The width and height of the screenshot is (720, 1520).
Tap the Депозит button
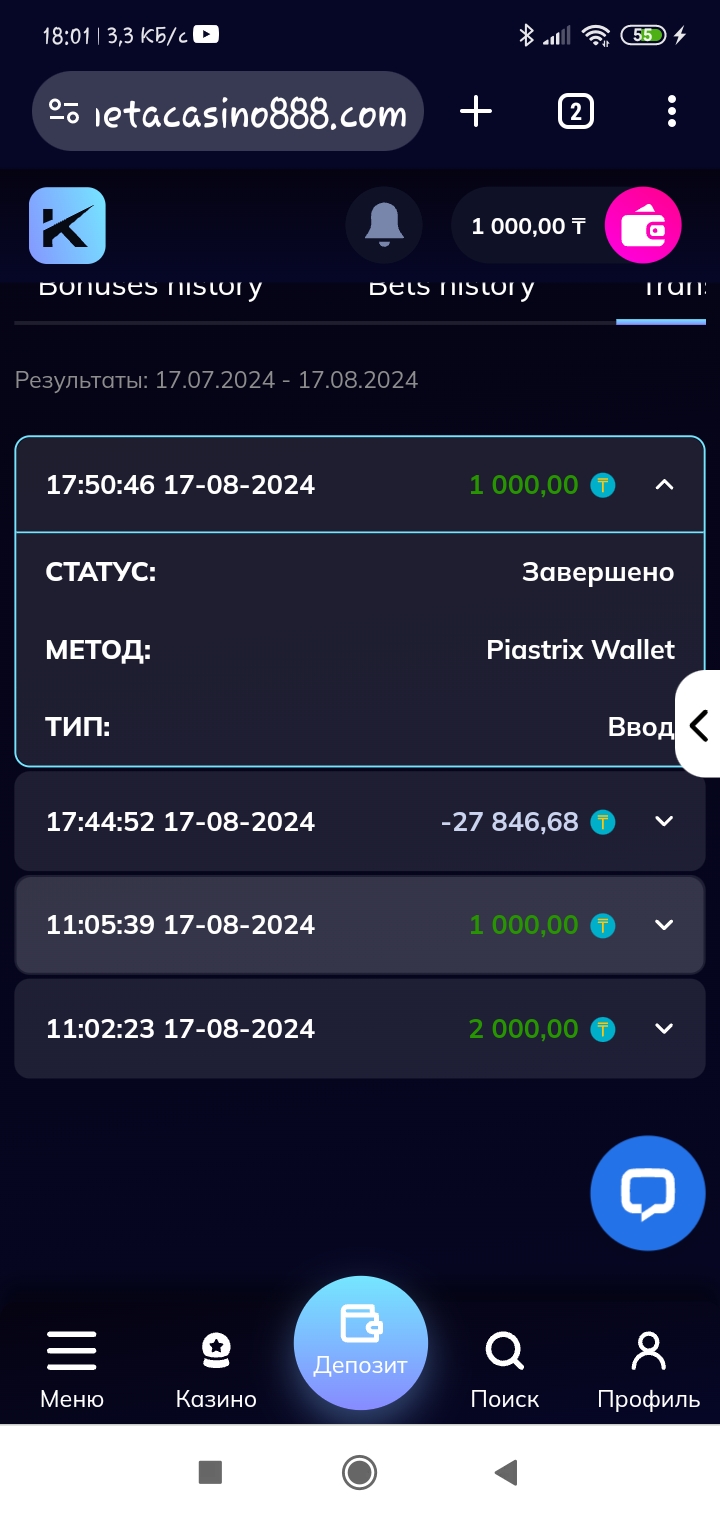[x=361, y=1343]
